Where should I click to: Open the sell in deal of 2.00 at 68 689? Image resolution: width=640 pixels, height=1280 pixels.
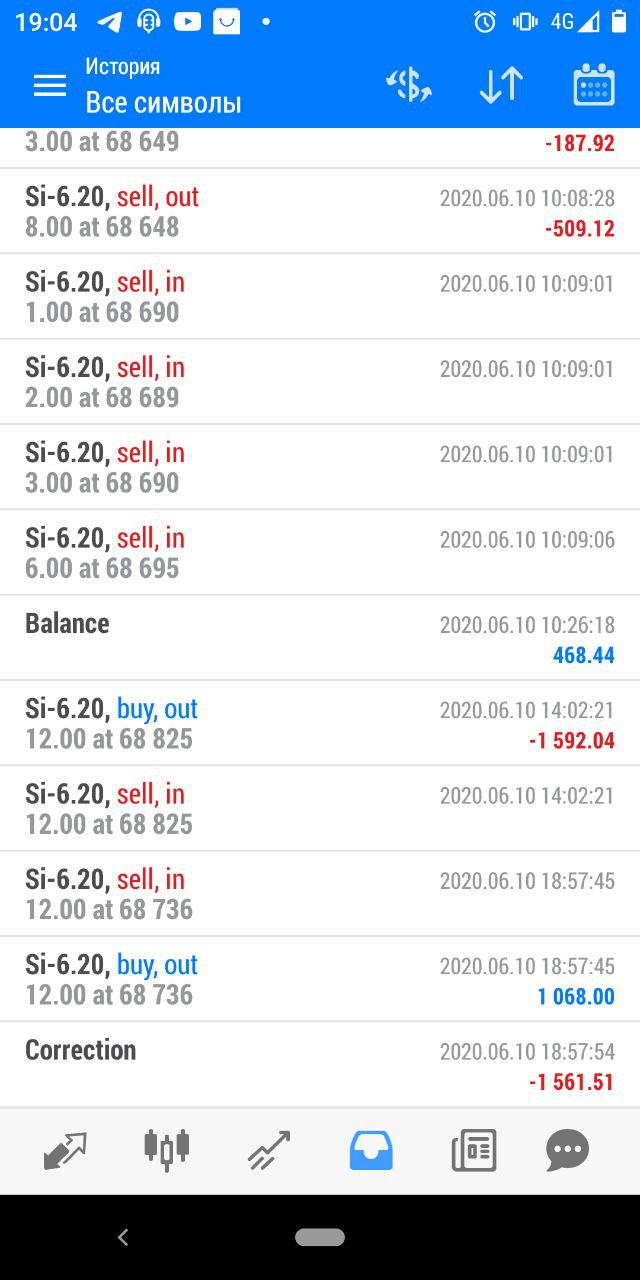[x=320, y=382]
